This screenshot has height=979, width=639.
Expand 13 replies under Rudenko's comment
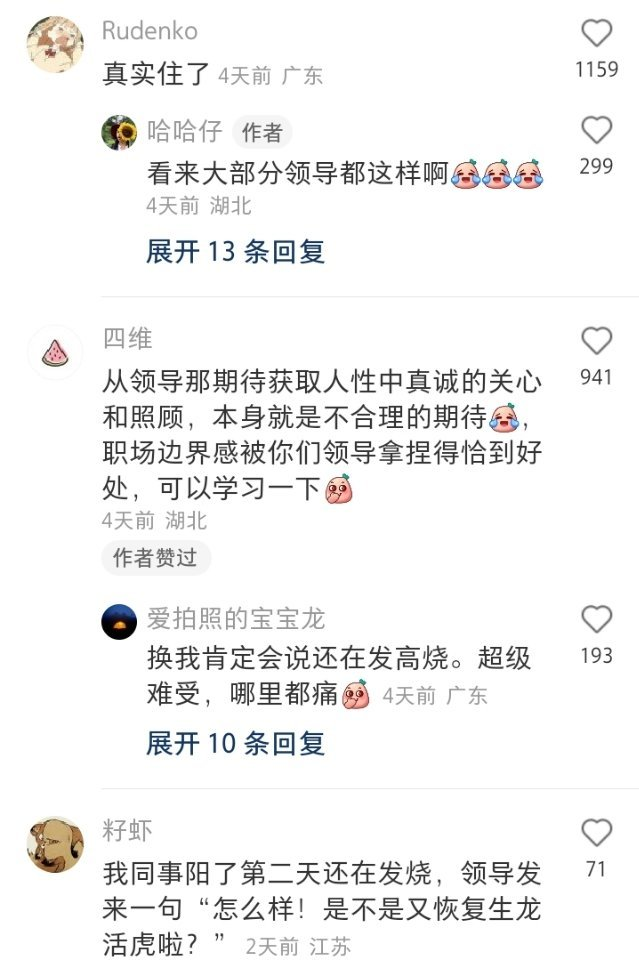[236, 251]
